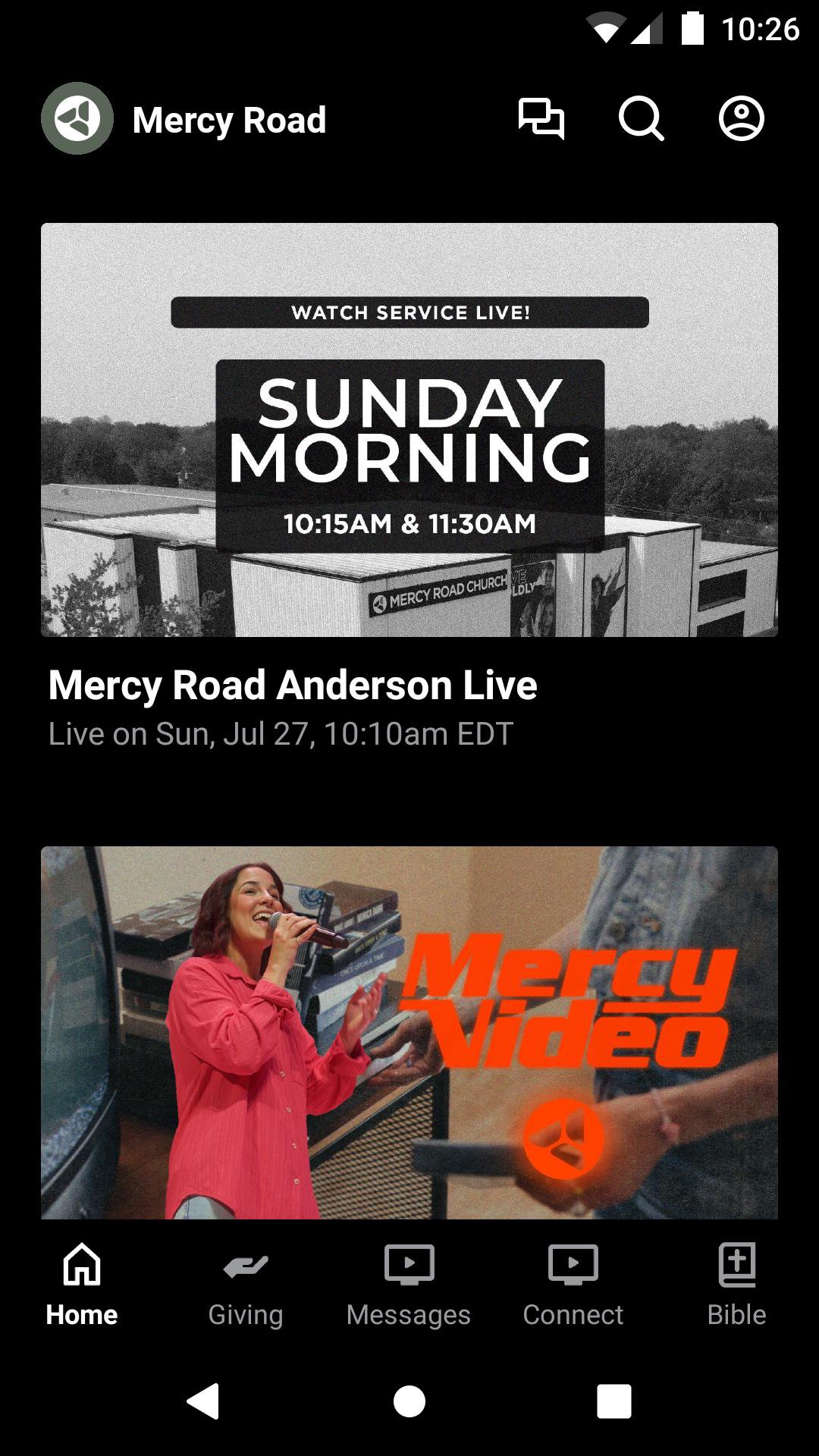
Task: Open the search icon
Action: [x=641, y=119]
